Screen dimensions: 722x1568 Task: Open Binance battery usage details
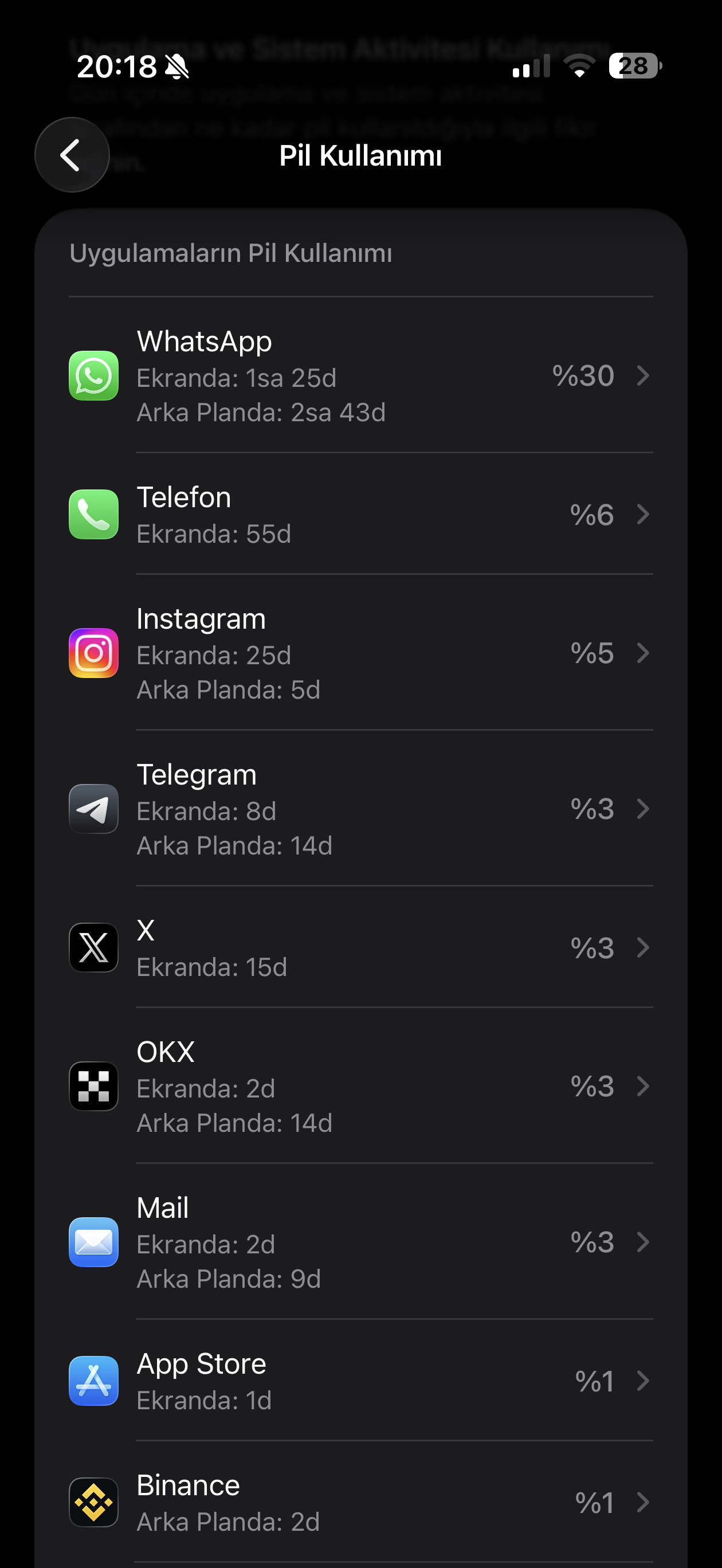click(x=361, y=1502)
